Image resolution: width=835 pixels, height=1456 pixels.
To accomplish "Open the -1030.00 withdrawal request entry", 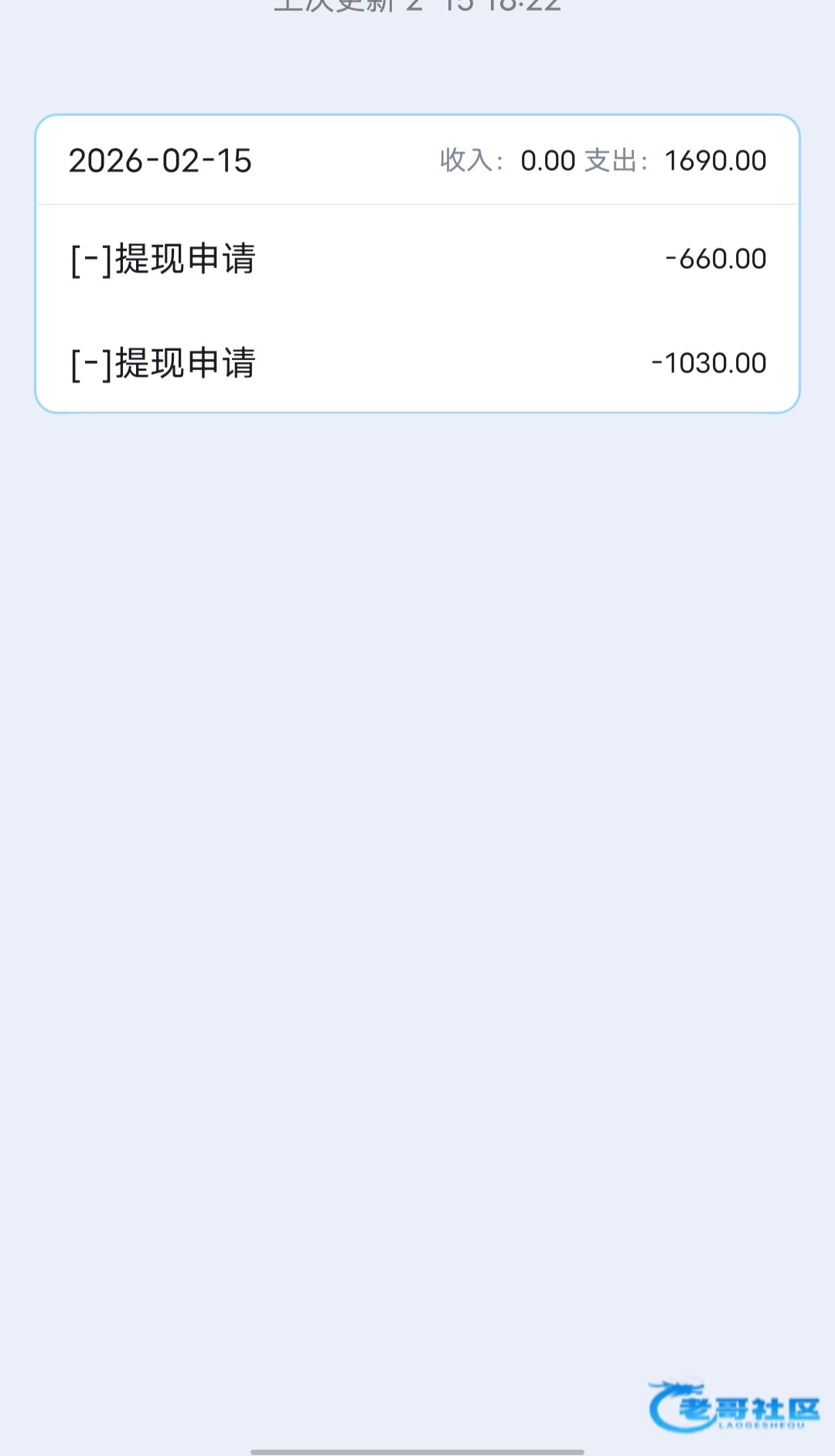I will coord(417,362).
